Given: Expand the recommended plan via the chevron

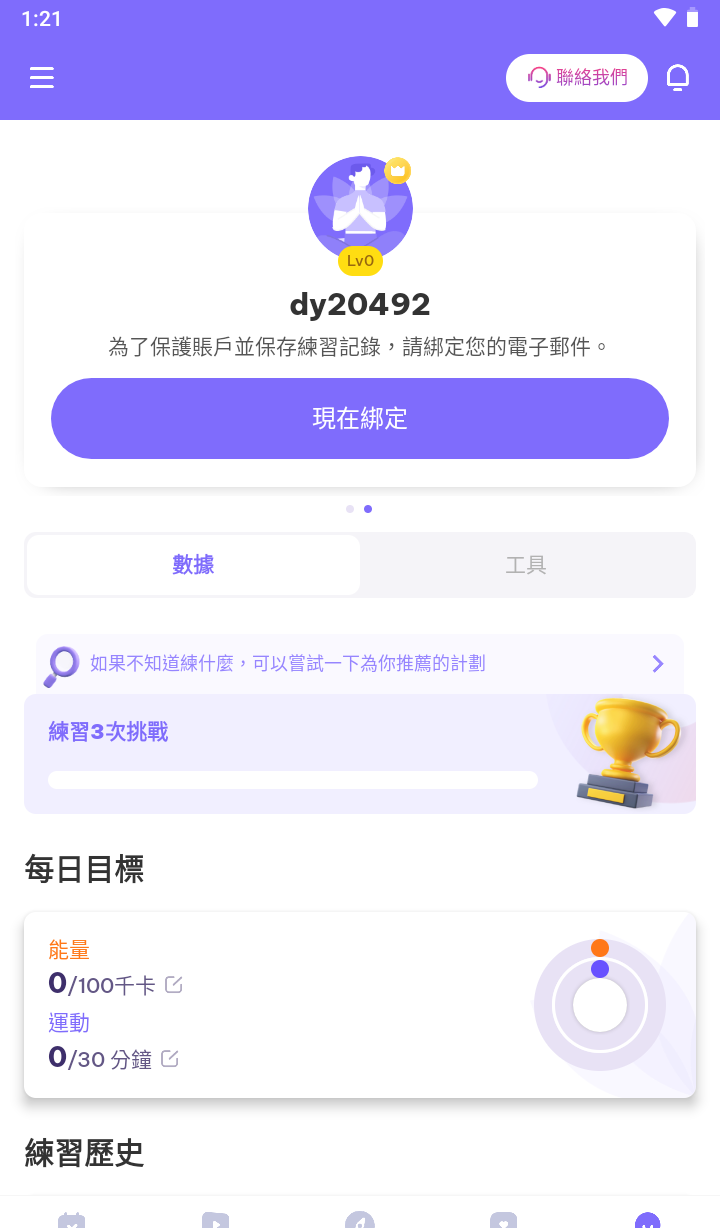Looking at the screenshot, I should pyautogui.click(x=657, y=663).
